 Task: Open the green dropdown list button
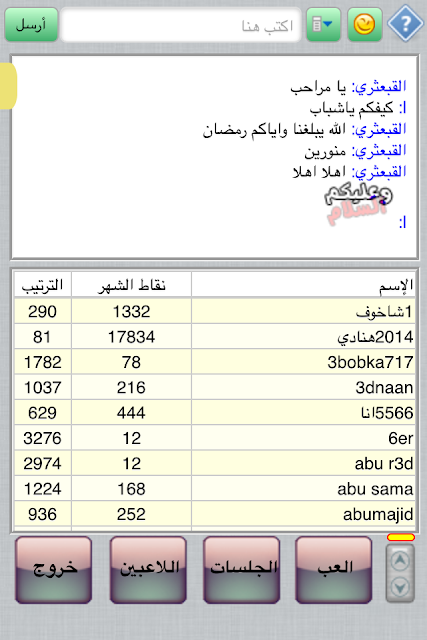pyautogui.click(x=323, y=25)
